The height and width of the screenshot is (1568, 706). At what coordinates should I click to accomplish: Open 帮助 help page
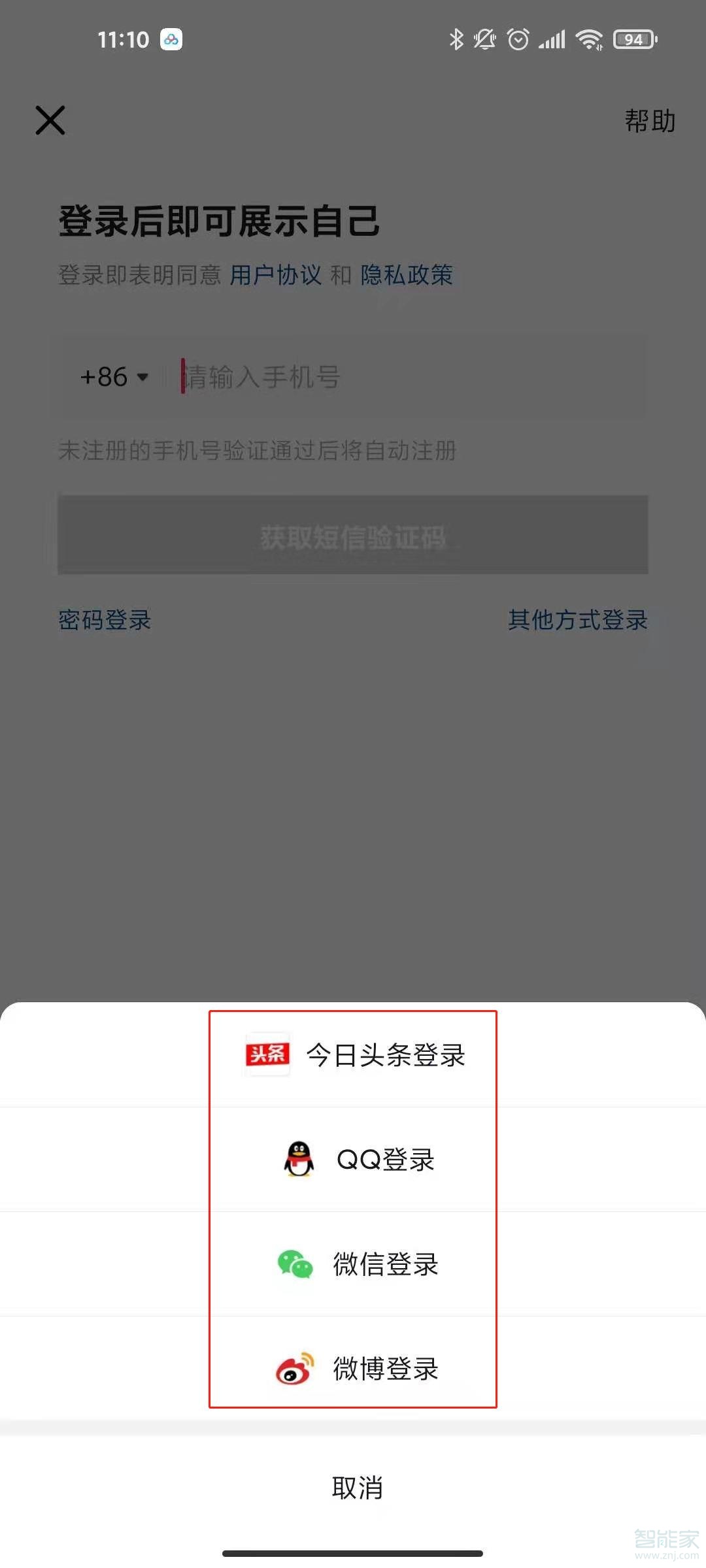click(649, 121)
